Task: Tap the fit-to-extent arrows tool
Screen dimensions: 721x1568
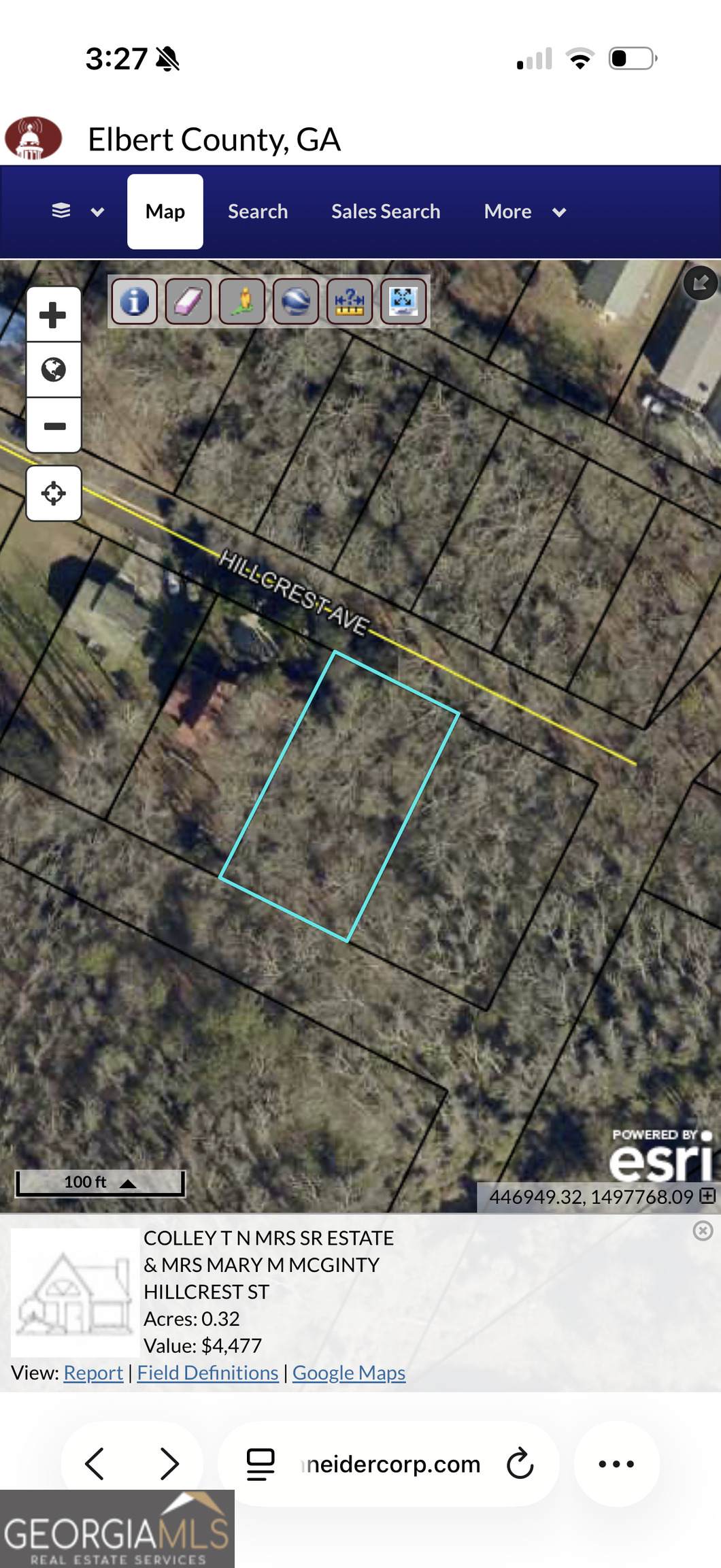Action: tap(403, 301)
